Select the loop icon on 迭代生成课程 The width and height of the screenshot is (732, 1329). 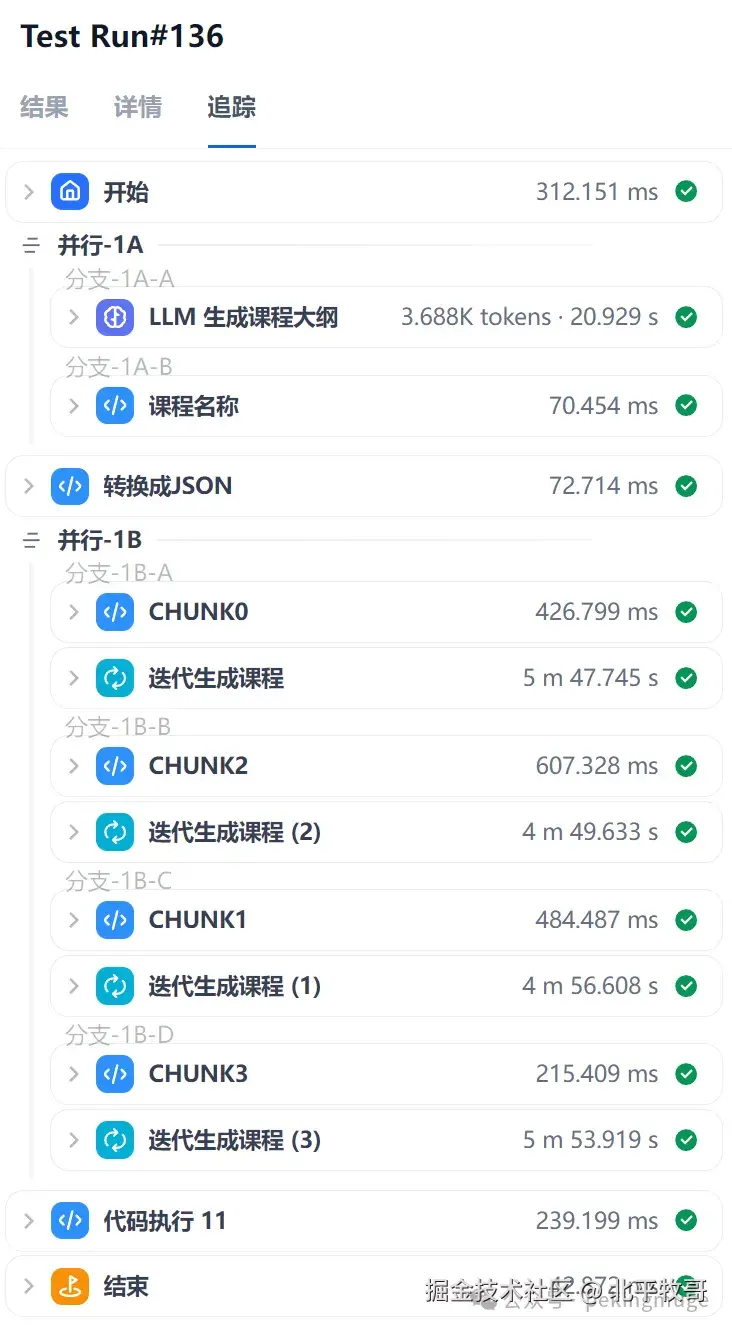pos(115,677)
